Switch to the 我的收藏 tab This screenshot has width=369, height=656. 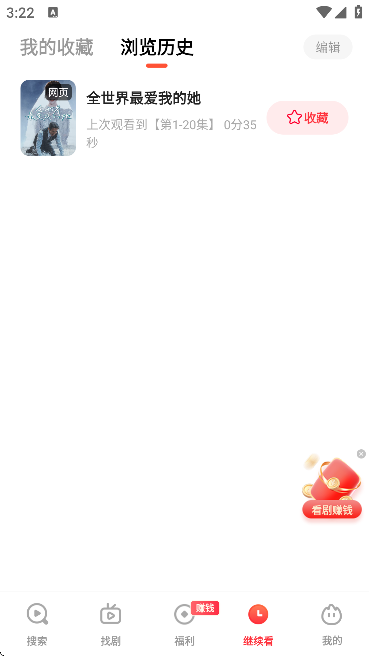pyautogui.click(x=56, y=47)
